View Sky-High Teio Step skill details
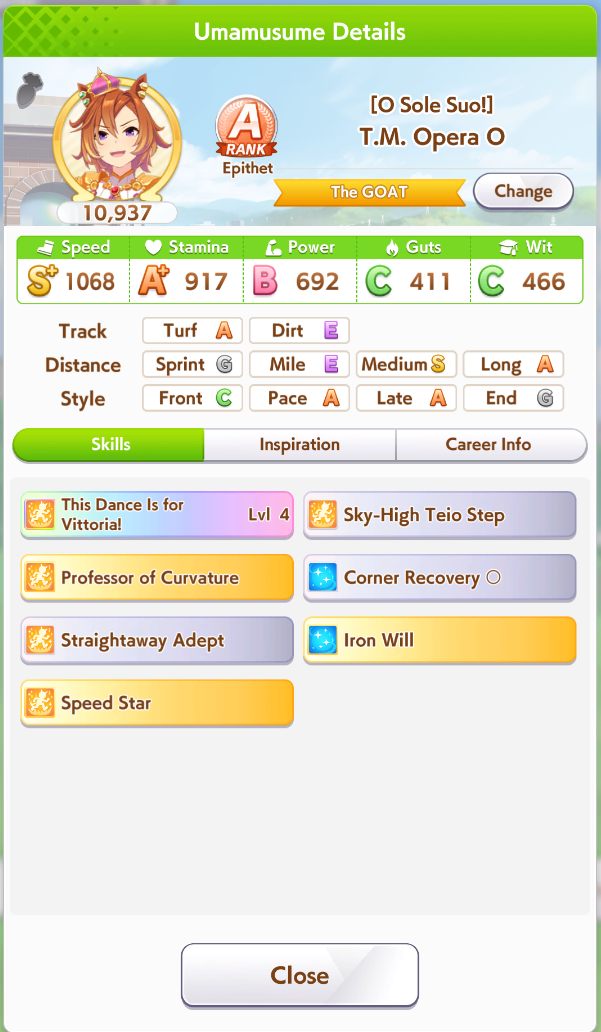The image size is (601, 1032). (440, 515)
